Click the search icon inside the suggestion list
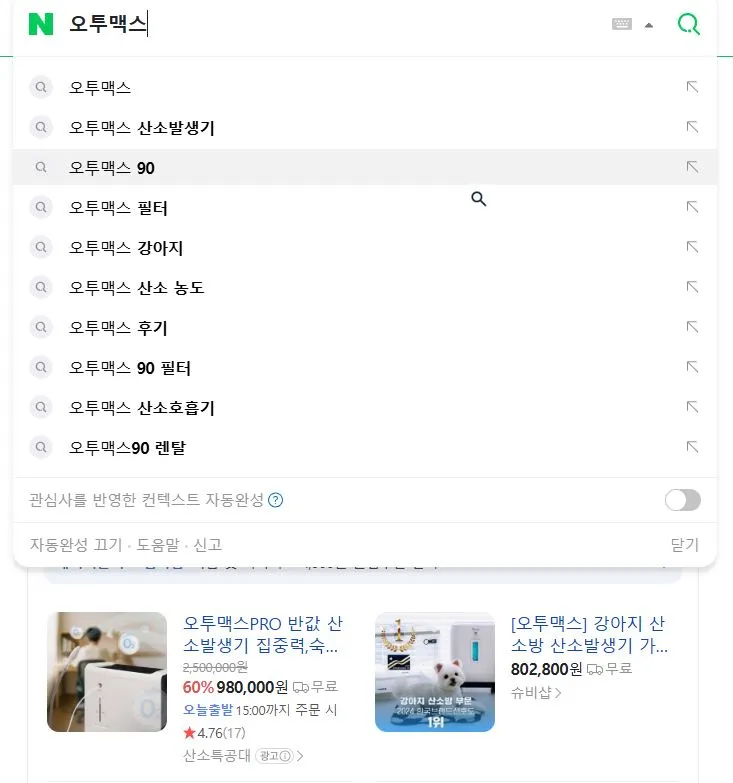This screenshot has width=733, height=783. coord(478,199)
